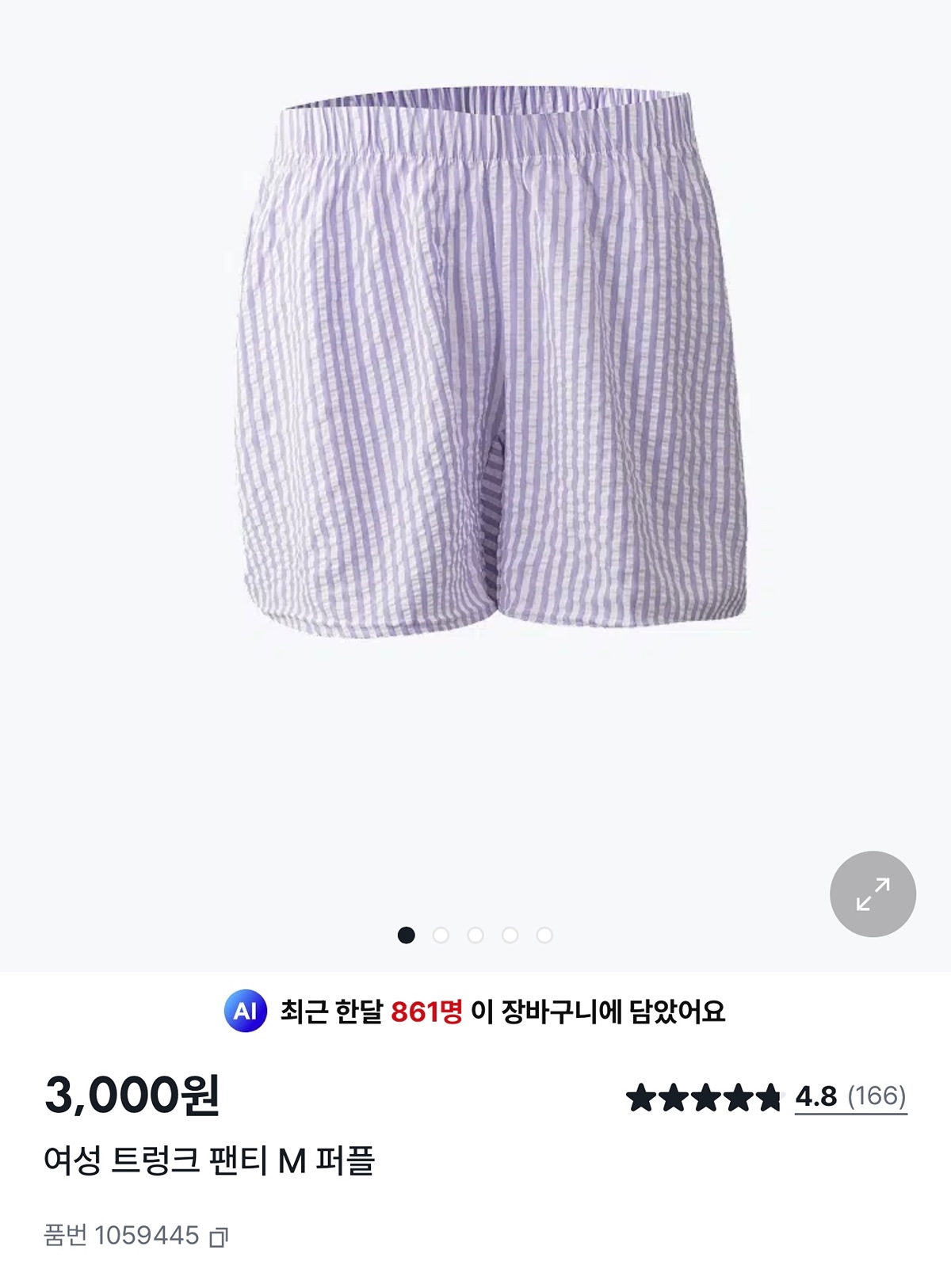Jump to the second image indicator dot
Viewport: 951px width, 1288px height.
[x=441, y=936]
